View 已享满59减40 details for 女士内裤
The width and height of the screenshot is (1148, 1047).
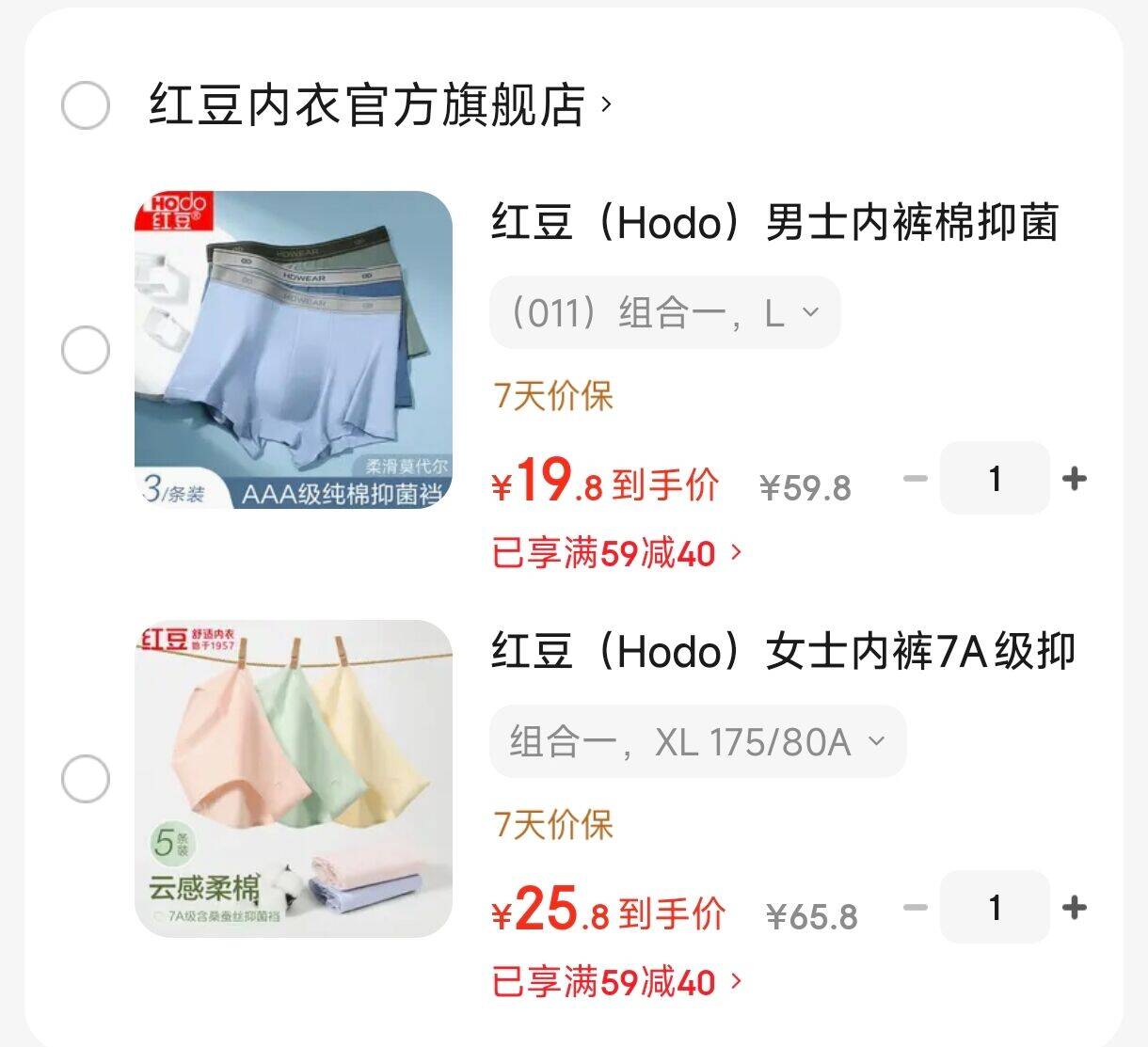(x=617, y=982)
